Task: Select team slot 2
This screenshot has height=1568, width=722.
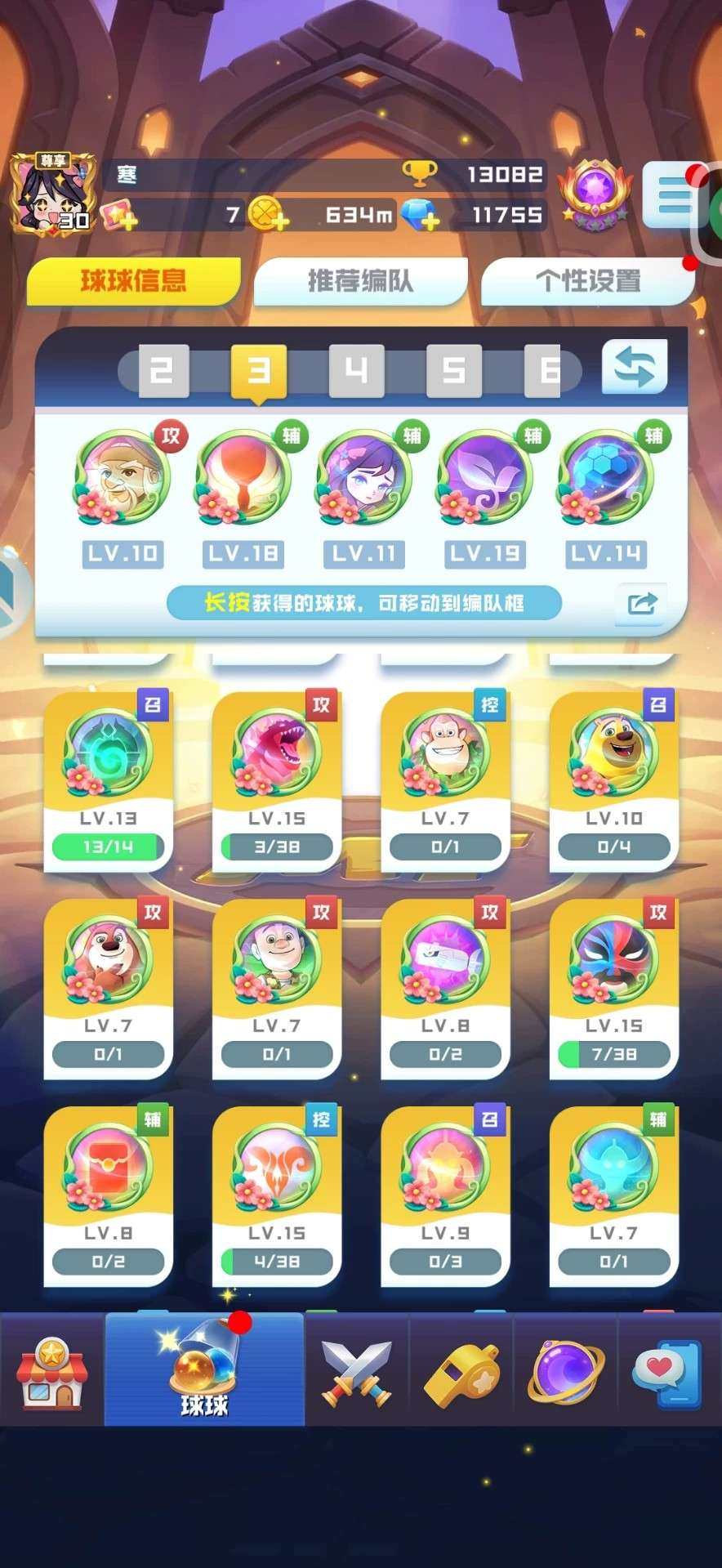Action: click(163, 371)
